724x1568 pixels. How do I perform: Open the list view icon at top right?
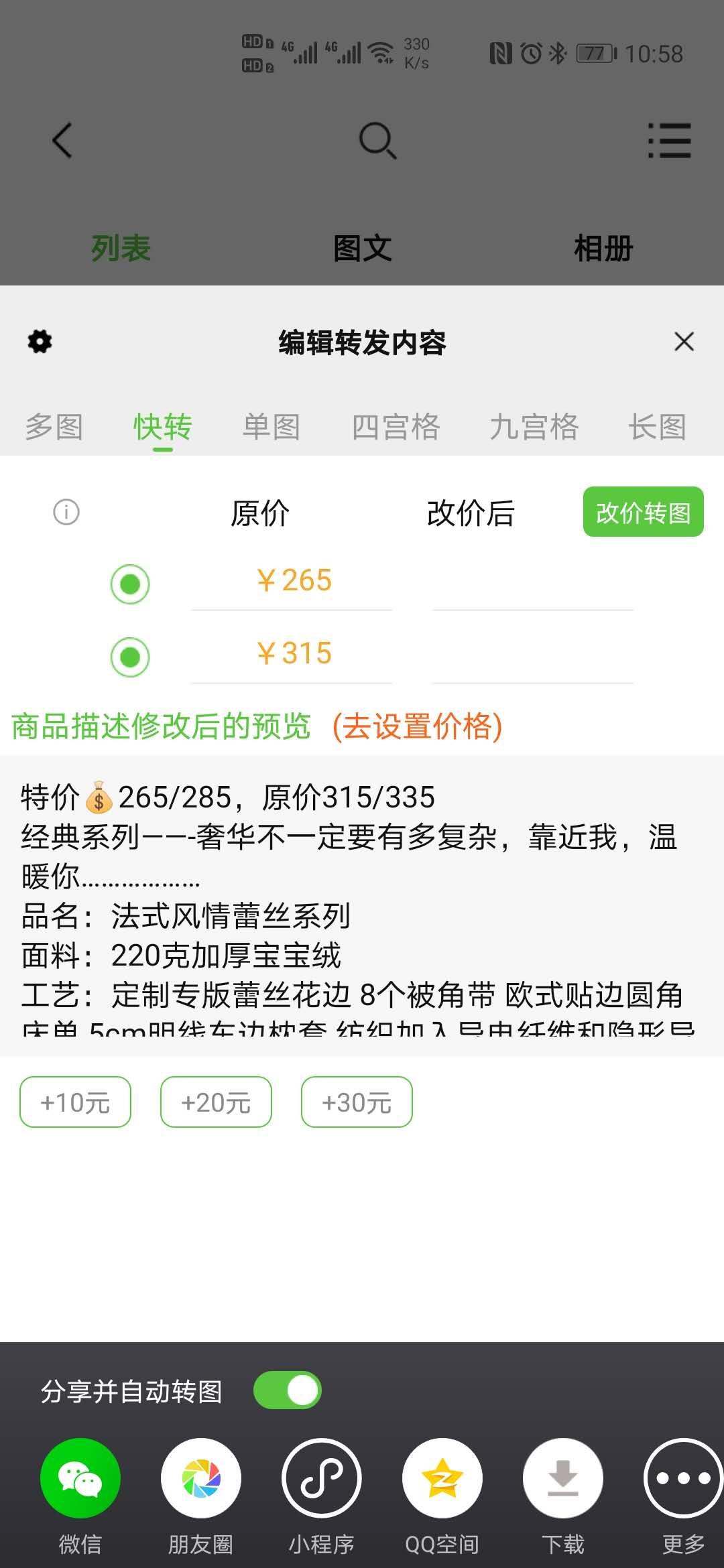tap(671, 141)
